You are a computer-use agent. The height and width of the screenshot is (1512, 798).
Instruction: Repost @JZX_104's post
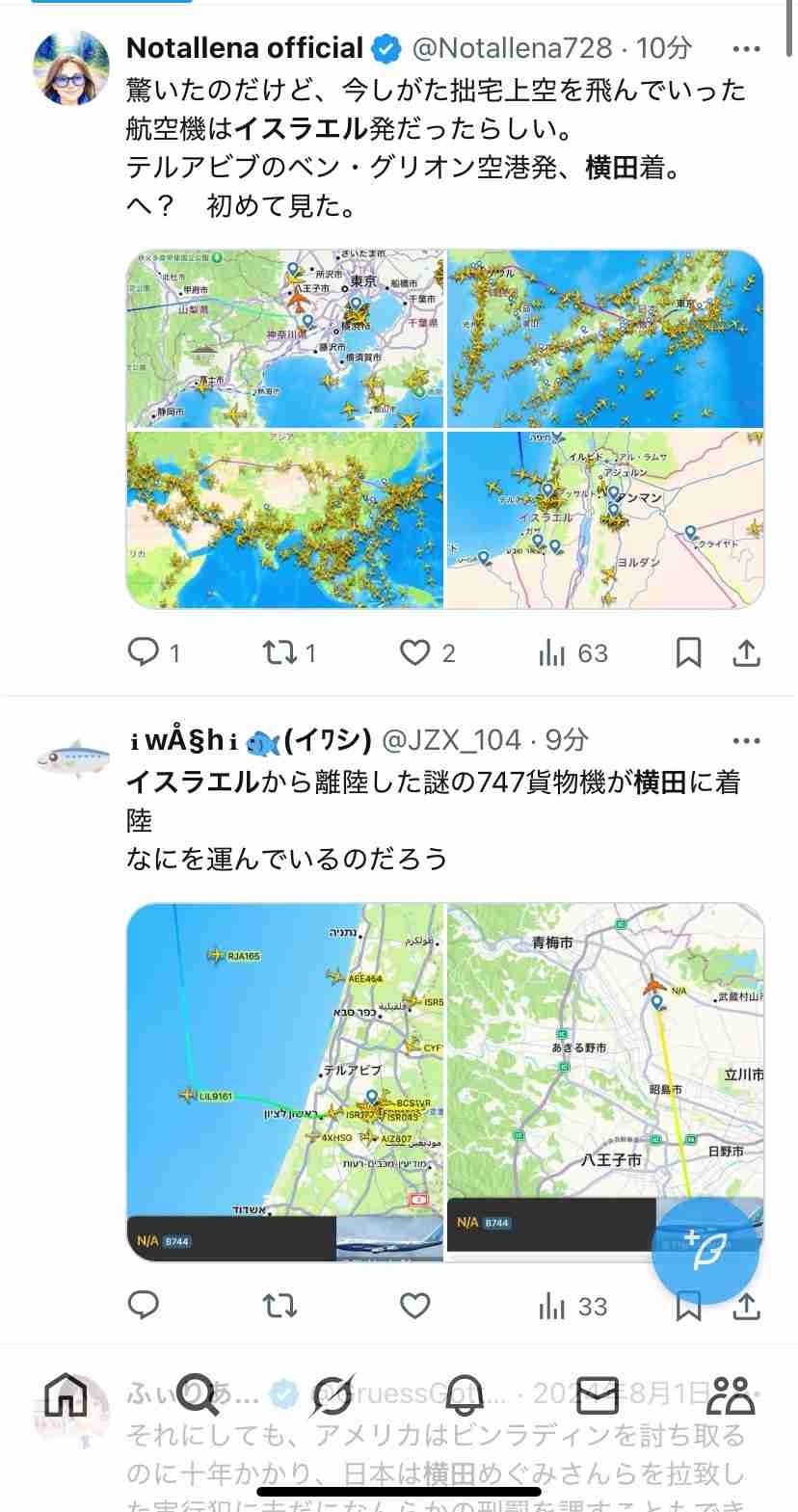coord(279,1305)
